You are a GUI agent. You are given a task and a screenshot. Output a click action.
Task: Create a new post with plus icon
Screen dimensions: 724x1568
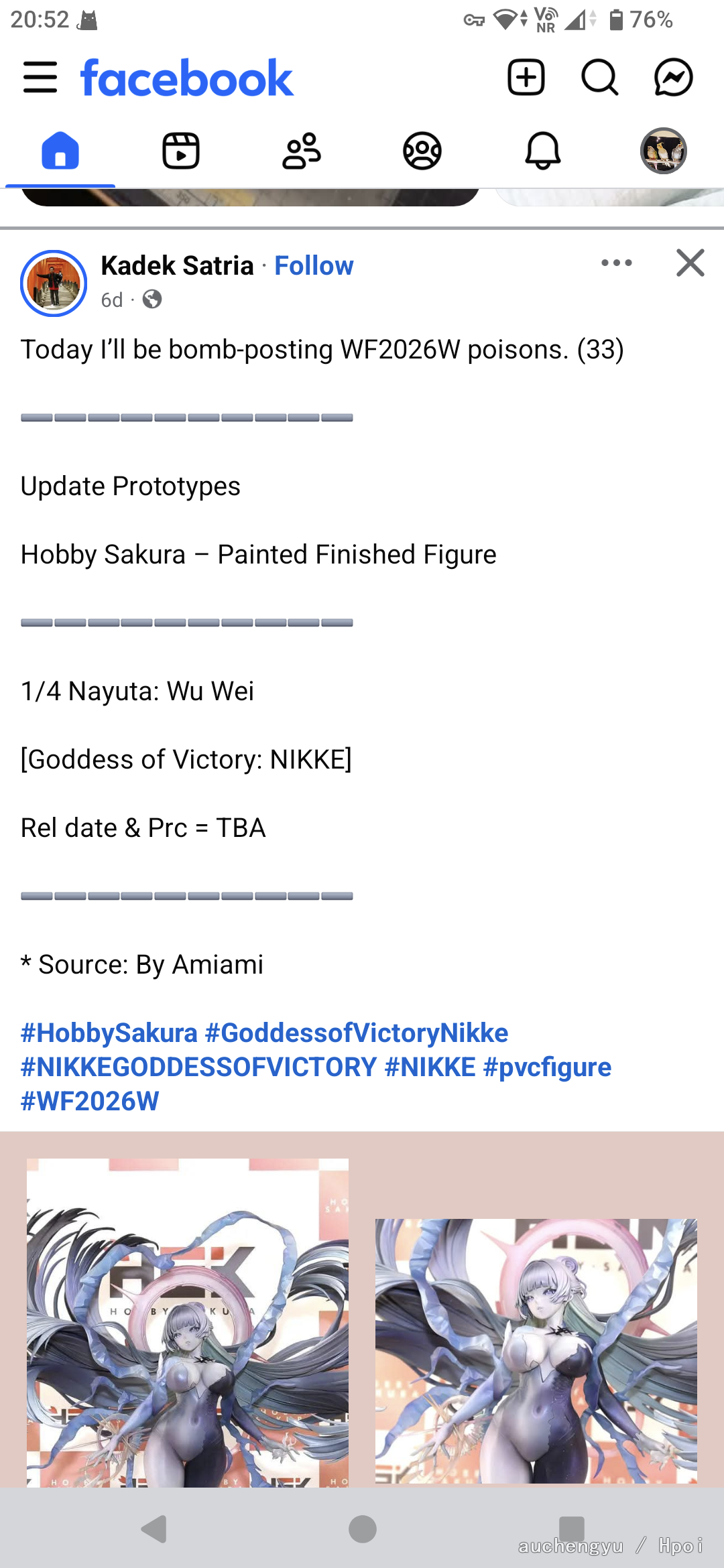pyautogui.click(x=526, y=78)
